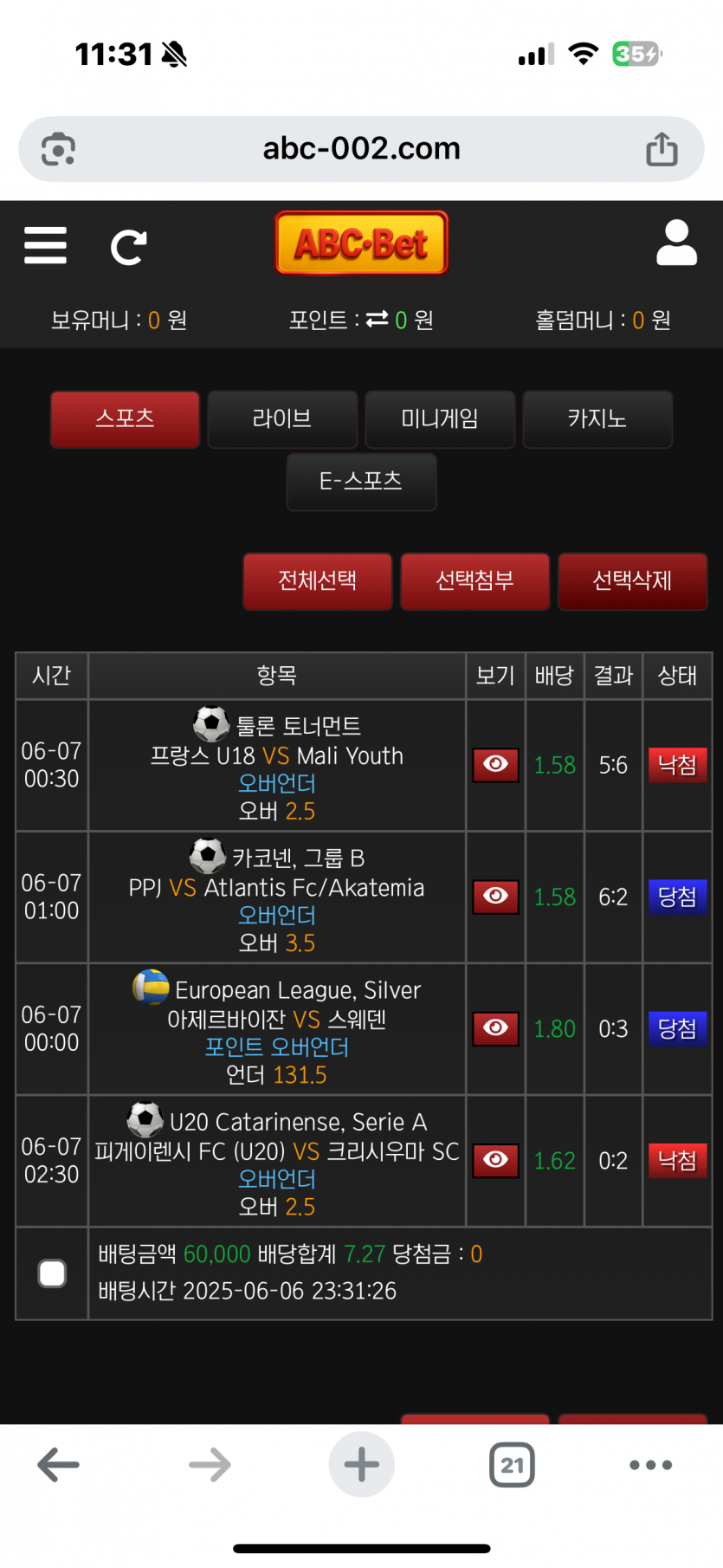Go back in the browser
This screenshot has width=723, height=1568.
point(59,1465)
